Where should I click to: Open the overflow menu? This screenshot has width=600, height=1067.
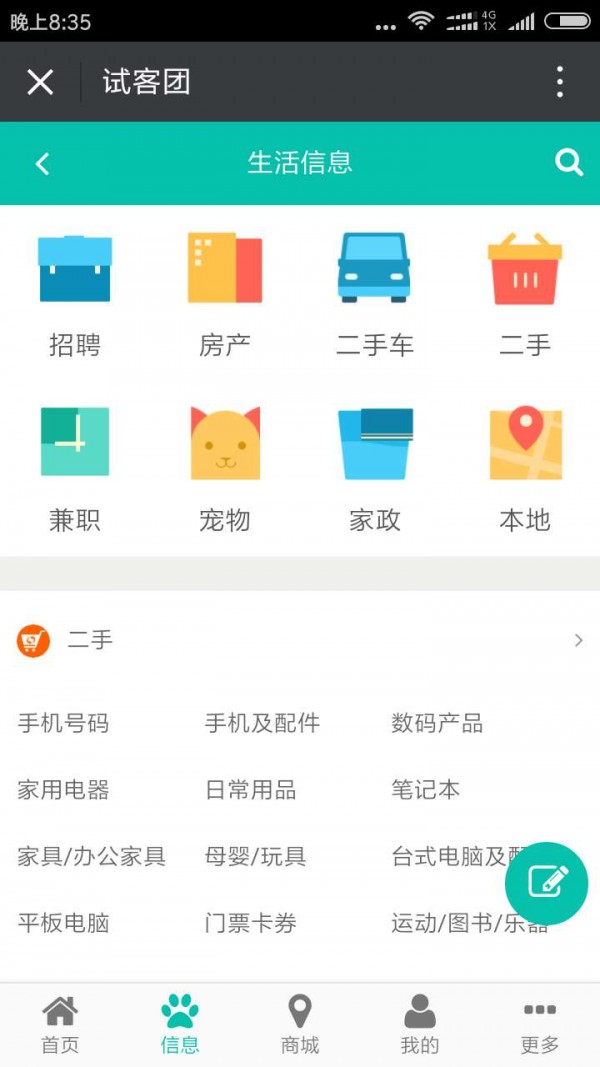click(x=559, y=82)
